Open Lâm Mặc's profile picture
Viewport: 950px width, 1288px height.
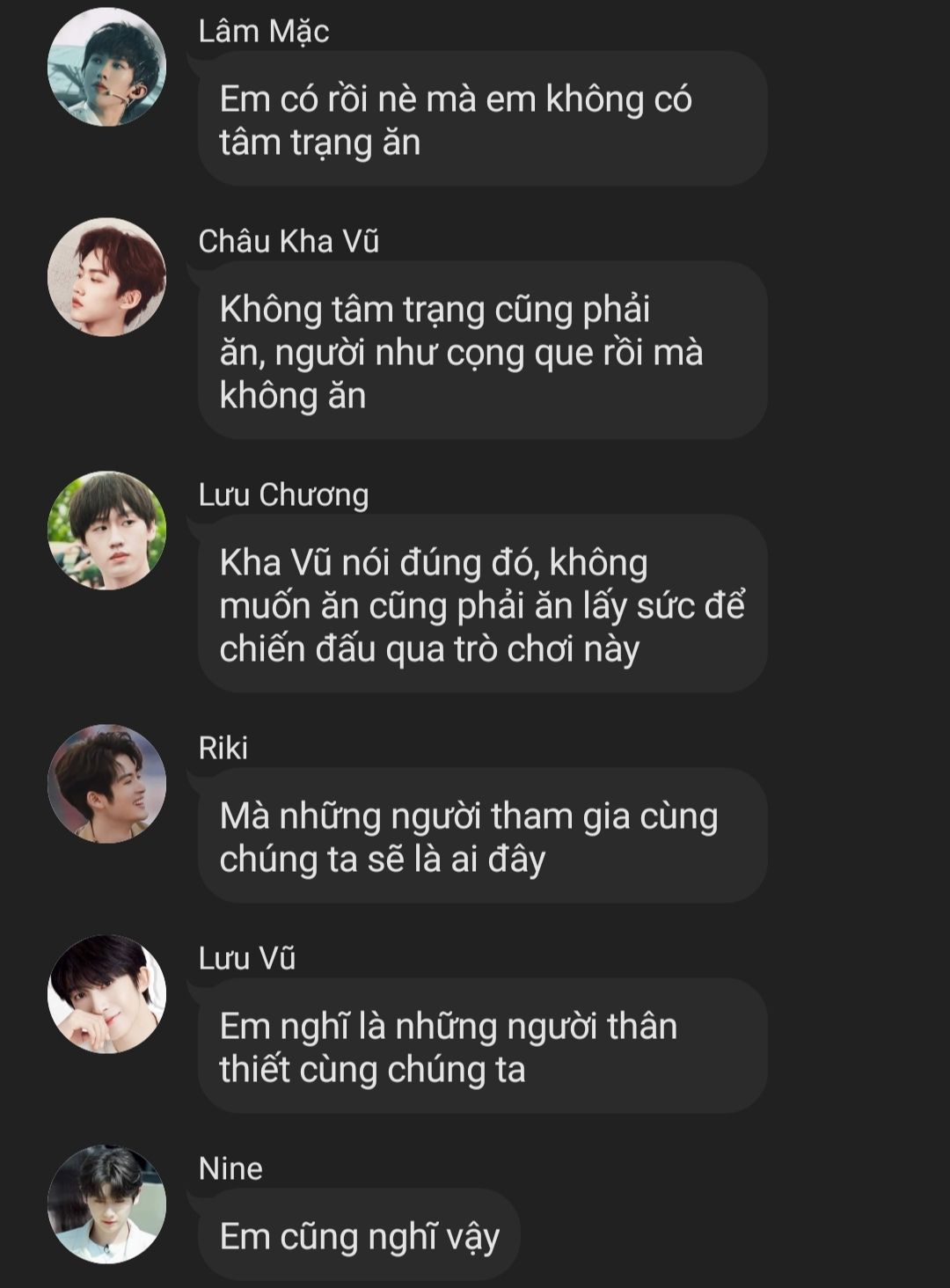click(x=106, y=67)
